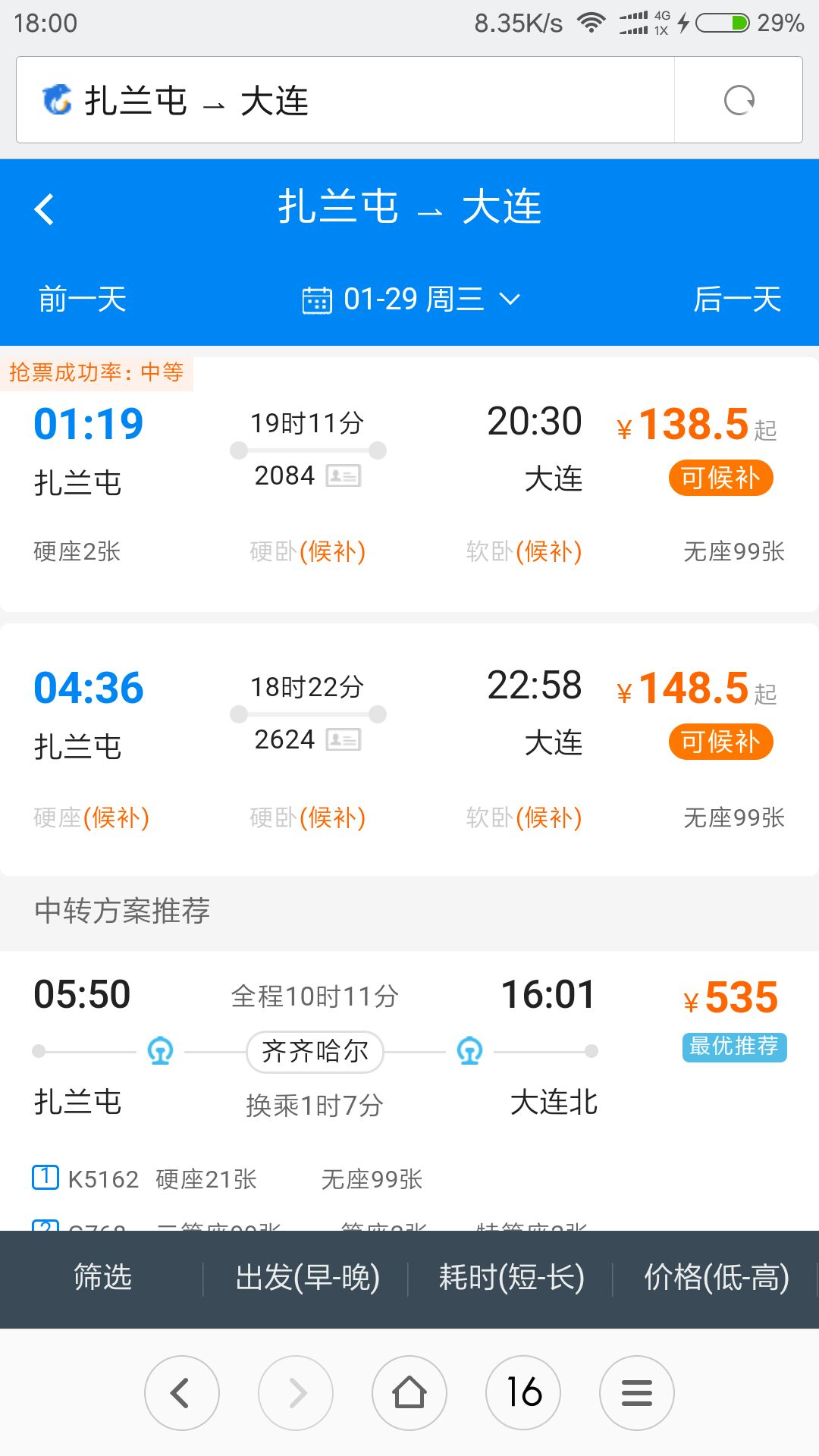This screenshot has height=1456, width=819.
Task: Go to the browser home page
Action: pyautogui.click(x=409, y=1393)
